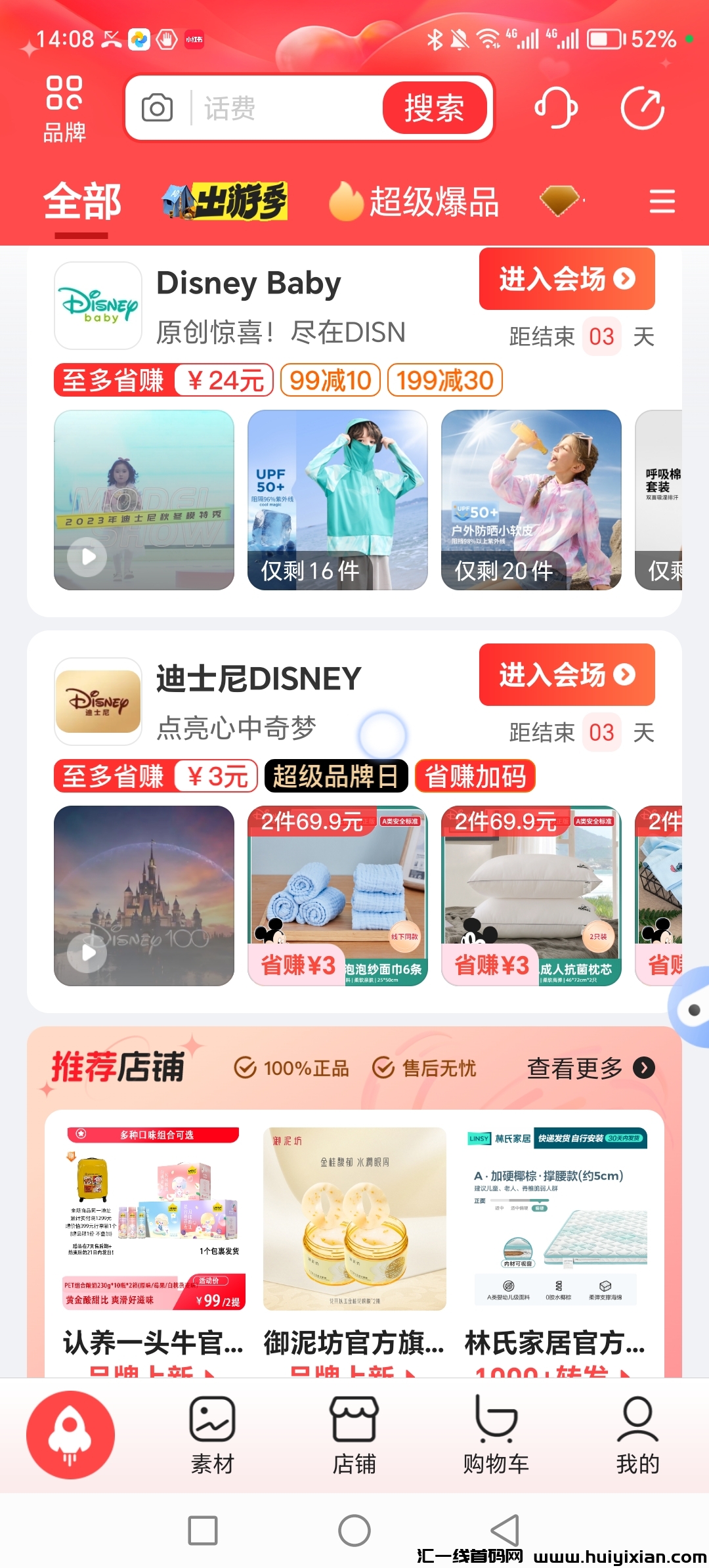Go to the 店铺 tab
The width and height of the screenshot is (709, 1568).
(354, 1435)
